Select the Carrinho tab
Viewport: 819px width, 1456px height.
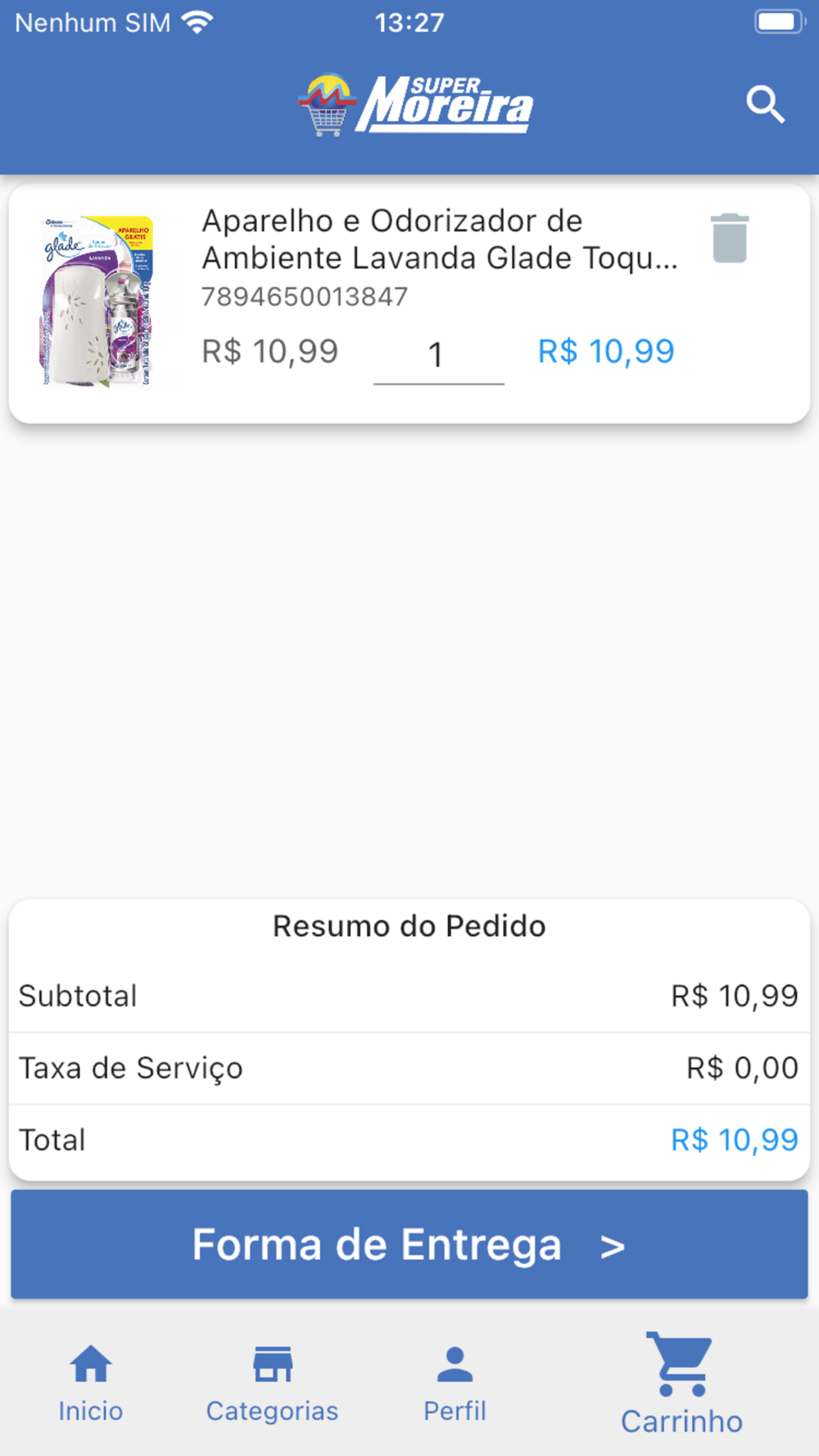(681, 1383)
